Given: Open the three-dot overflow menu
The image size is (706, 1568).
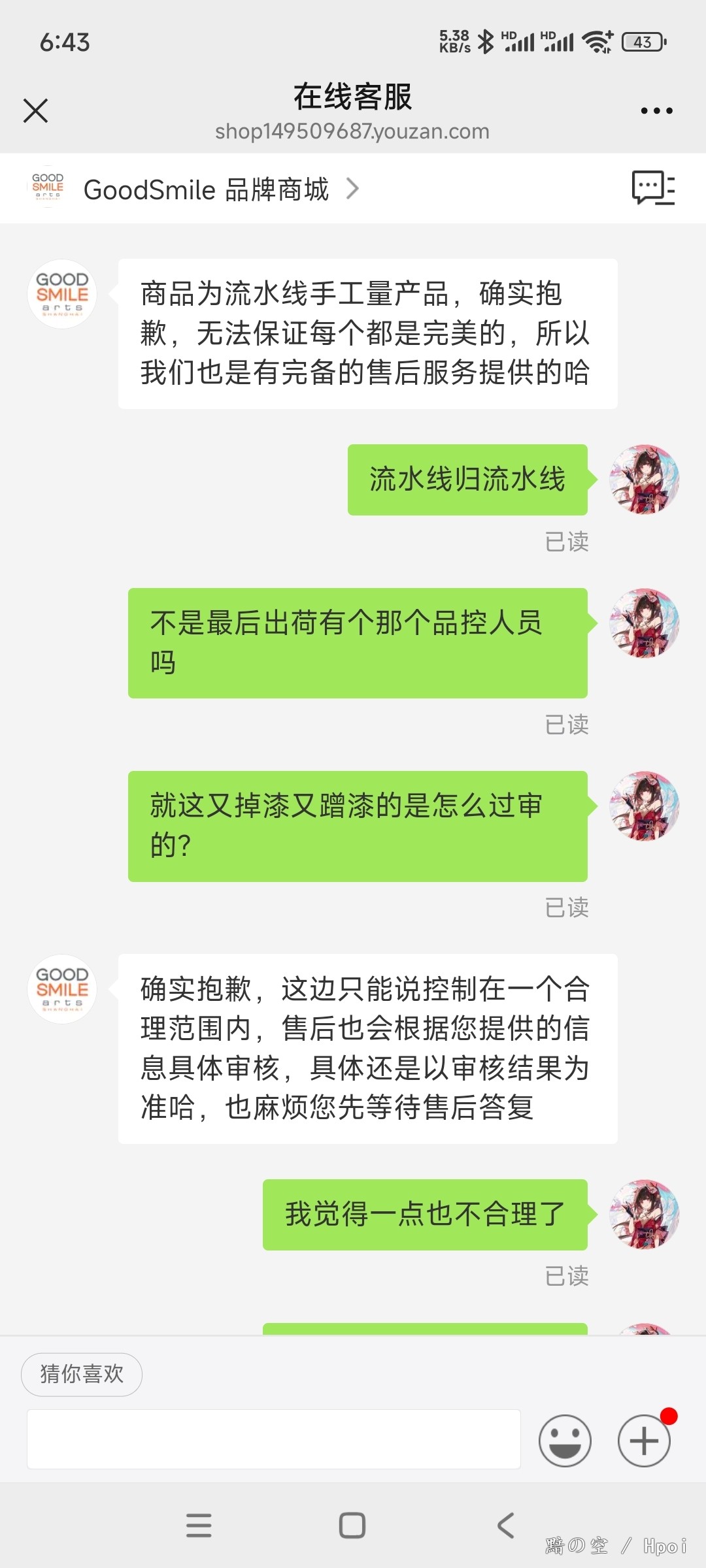Looking at the screenshot, I should tap(656, 110).
